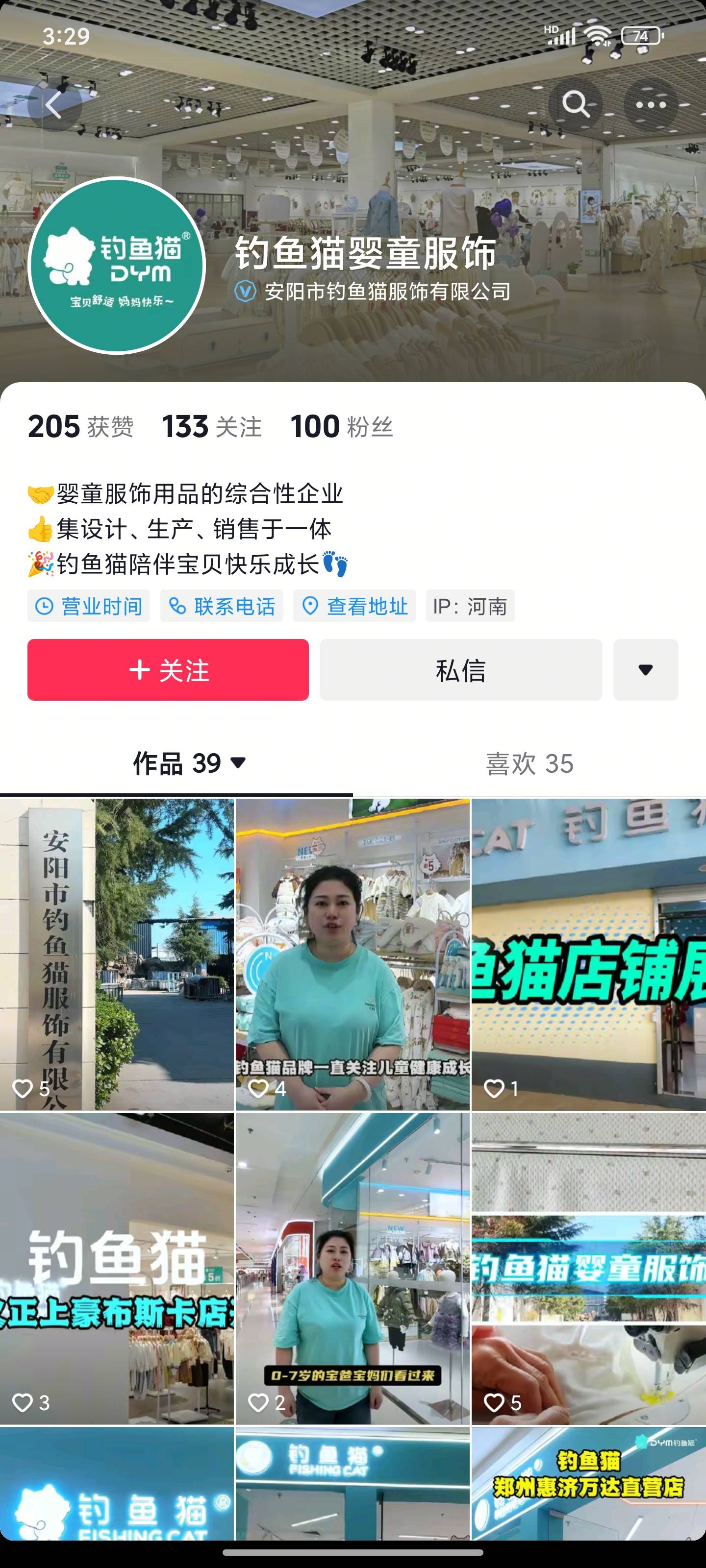The height and width of the screenshot is (1568, 706).
Task: Select the 作品 39 tab
Action: pyautogui.click(x=189, y=763)
